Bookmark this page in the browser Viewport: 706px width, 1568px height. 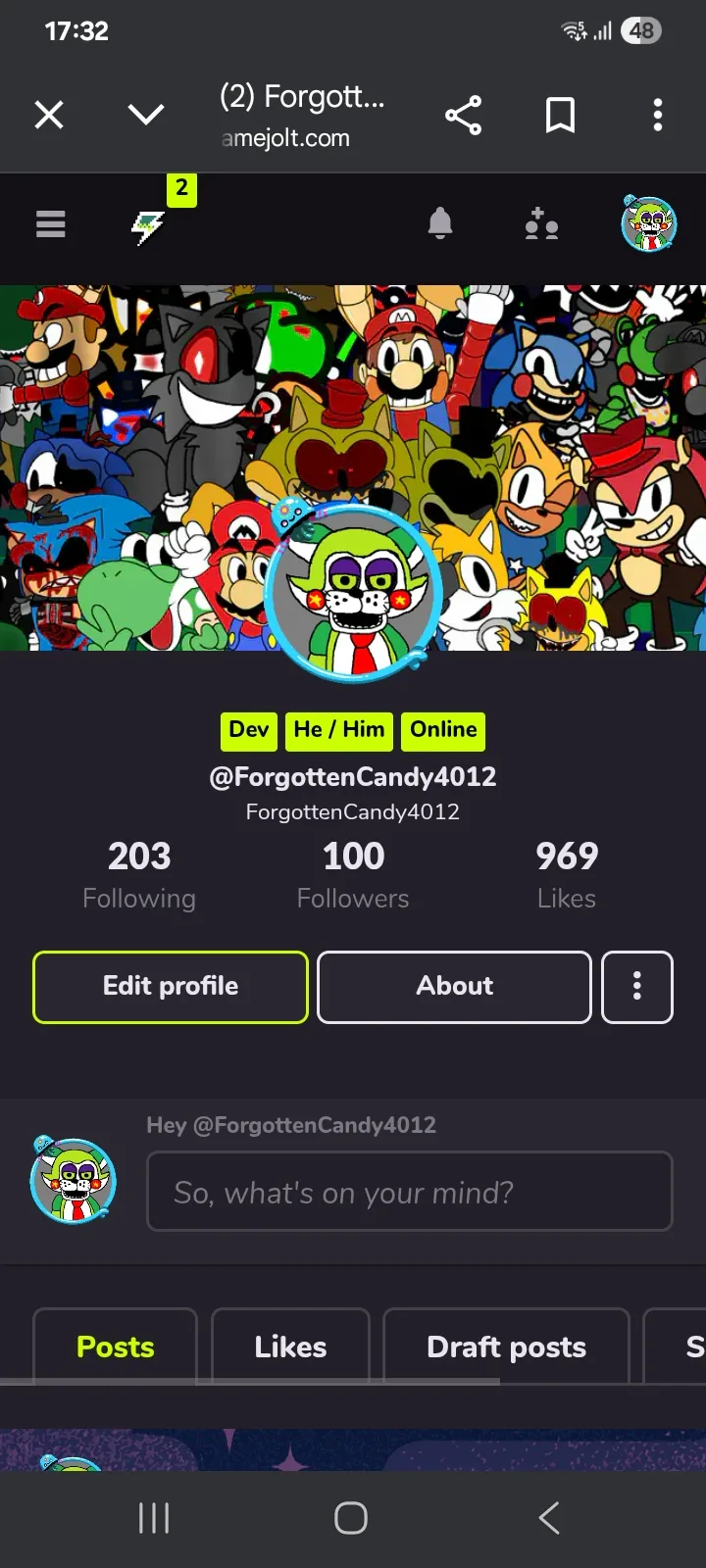[560, 116]
